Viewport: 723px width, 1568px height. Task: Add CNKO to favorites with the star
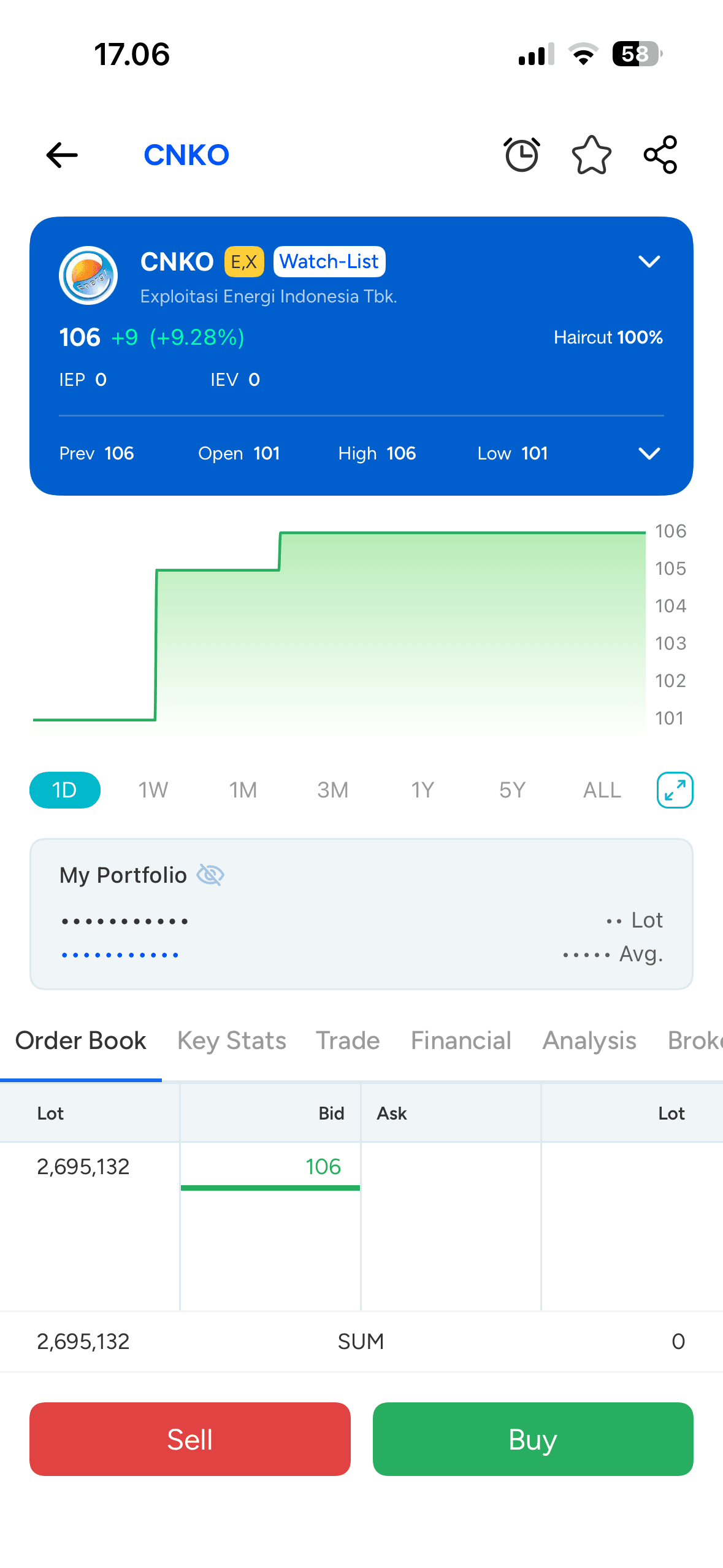[x=591, y=155]
